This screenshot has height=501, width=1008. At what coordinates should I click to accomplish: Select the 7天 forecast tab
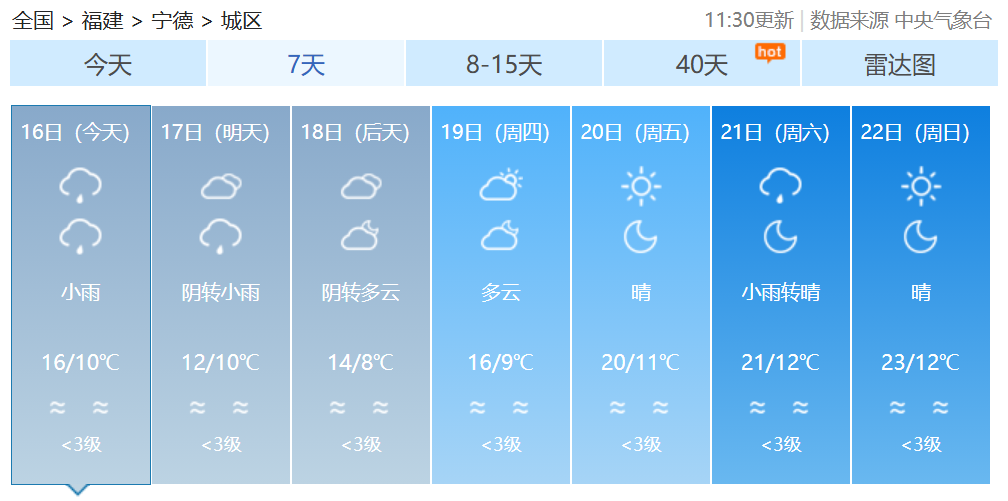click(306, 65)
